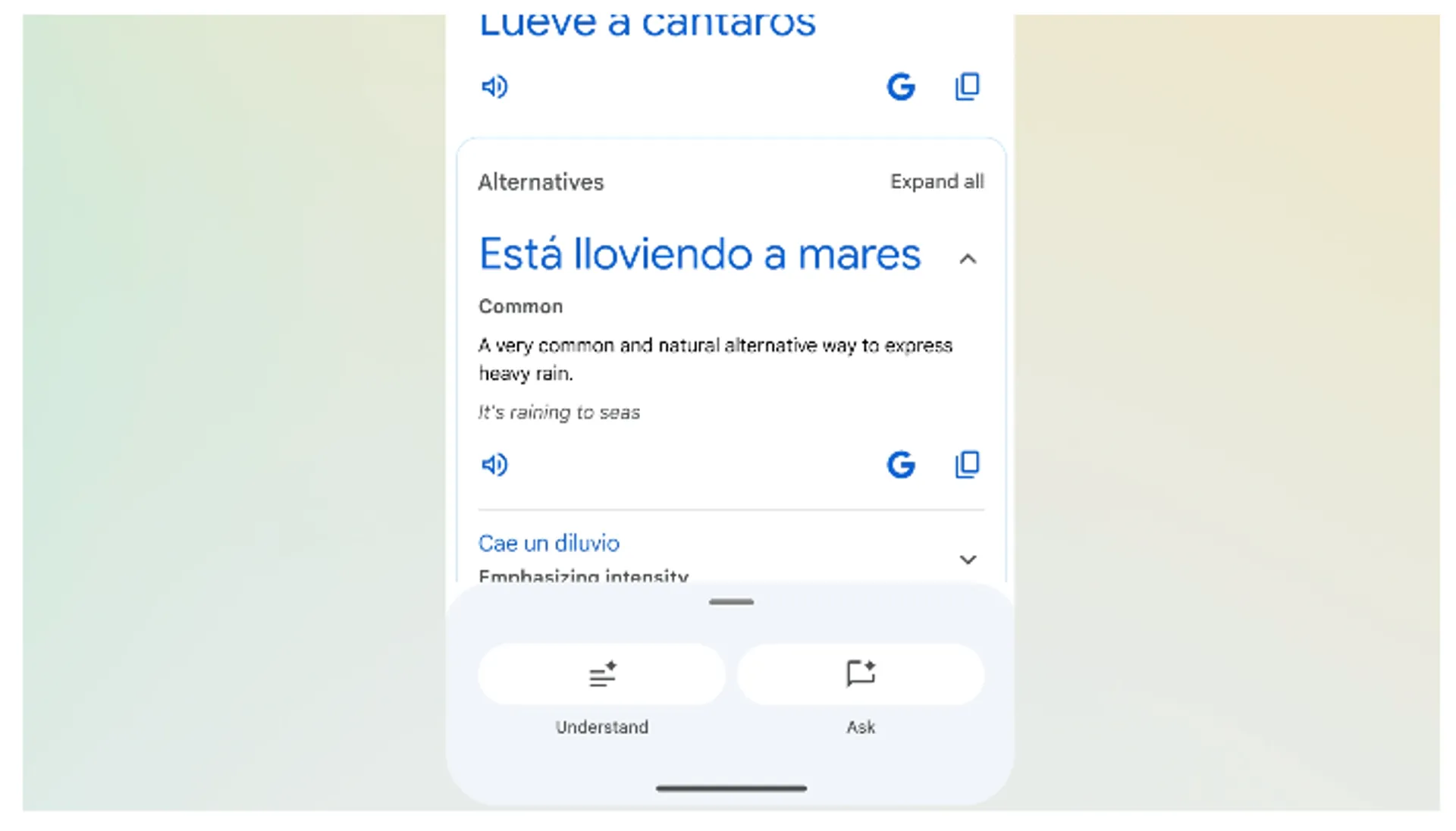Open the Ask option
The width and height of the screenshot is (1456, 831).
tap(861, 674)
